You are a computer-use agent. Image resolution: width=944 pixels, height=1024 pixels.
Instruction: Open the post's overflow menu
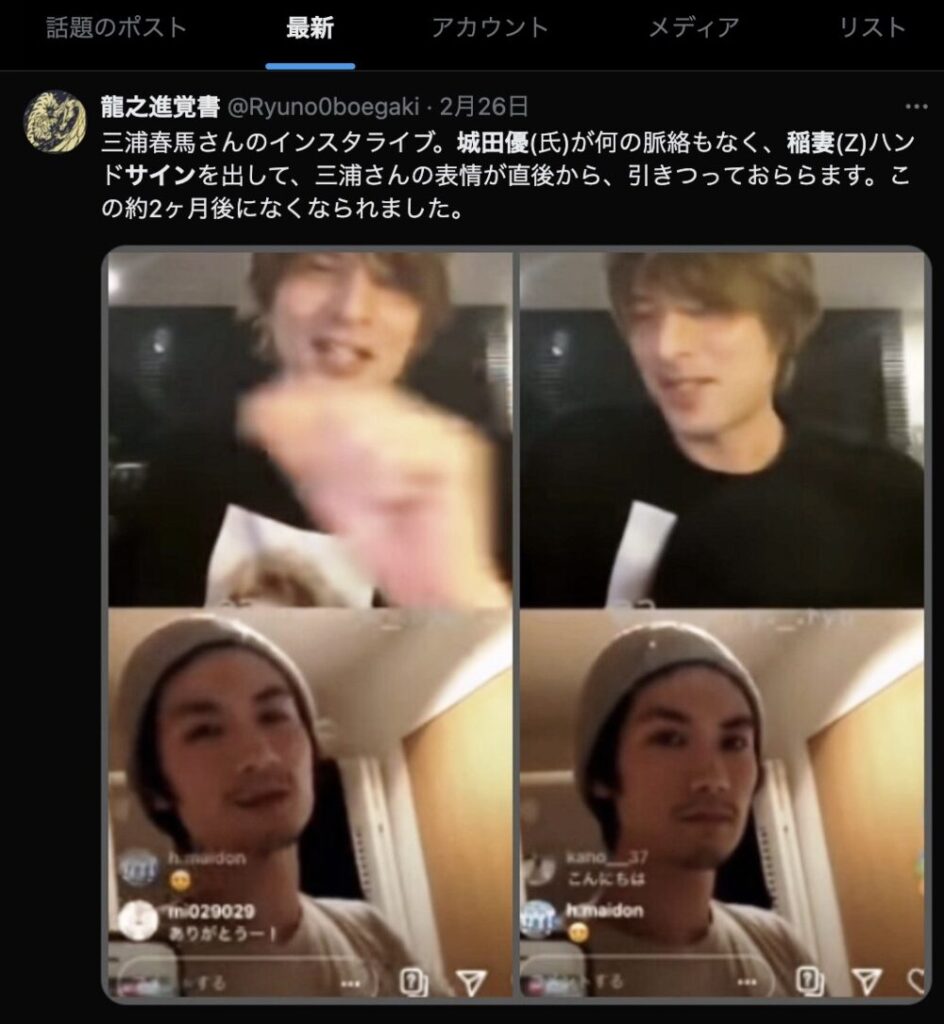915,107
